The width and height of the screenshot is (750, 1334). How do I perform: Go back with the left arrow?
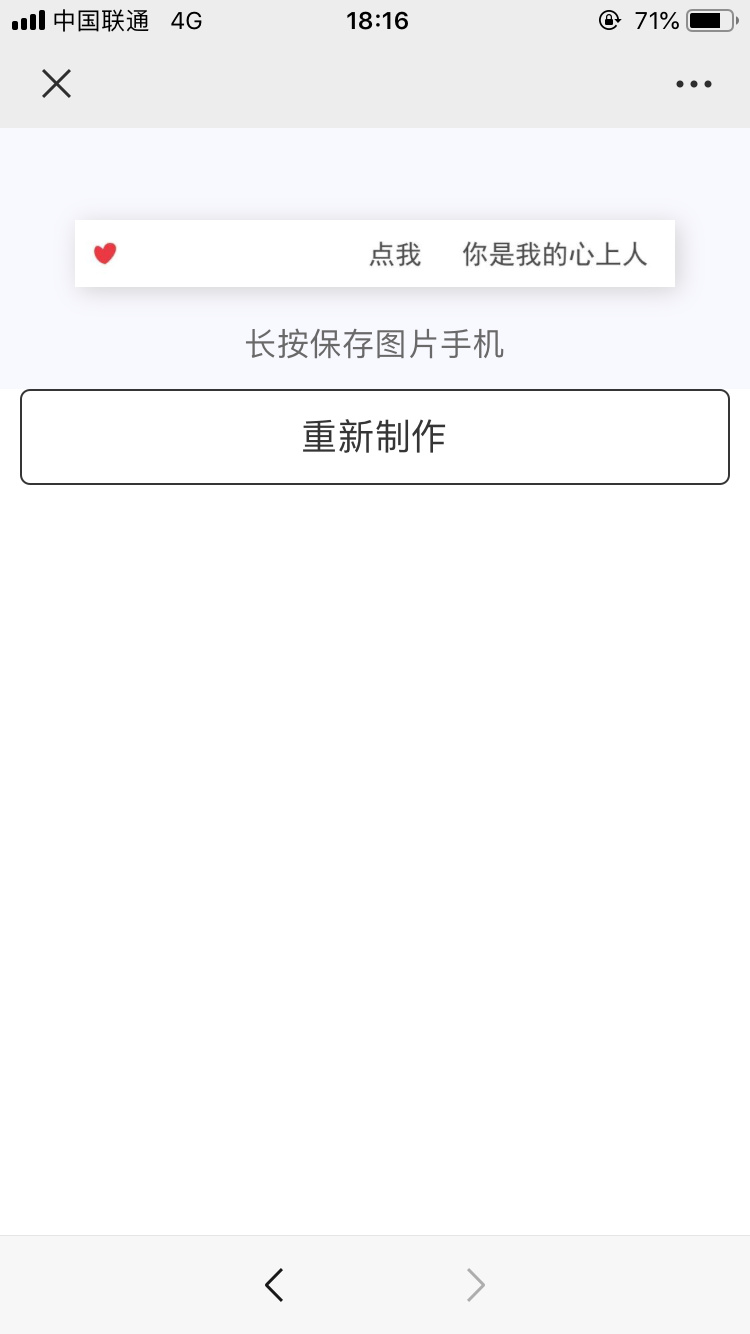tap(274, 1284)
